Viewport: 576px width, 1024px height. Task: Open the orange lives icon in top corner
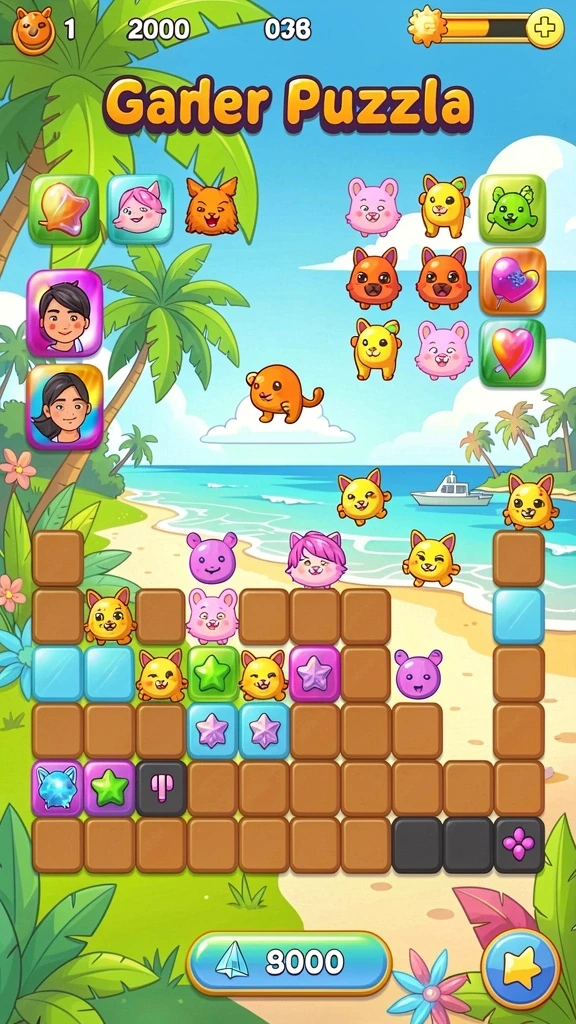pyautogui.click(x=34, y=30)
